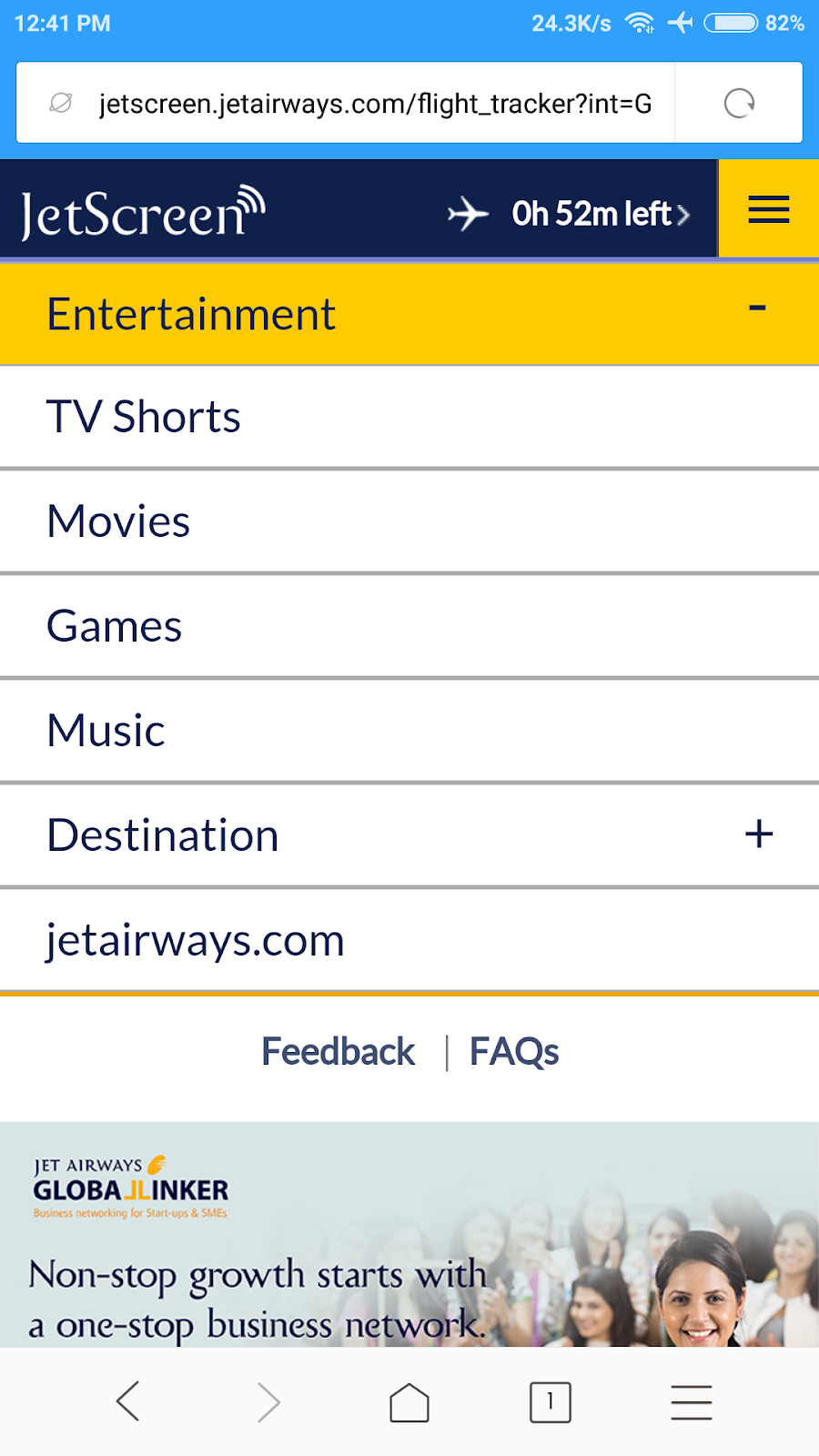Select the TV Shorts menu item
The width and height of the screenshot is (819, 1456).
pos(144,417)
